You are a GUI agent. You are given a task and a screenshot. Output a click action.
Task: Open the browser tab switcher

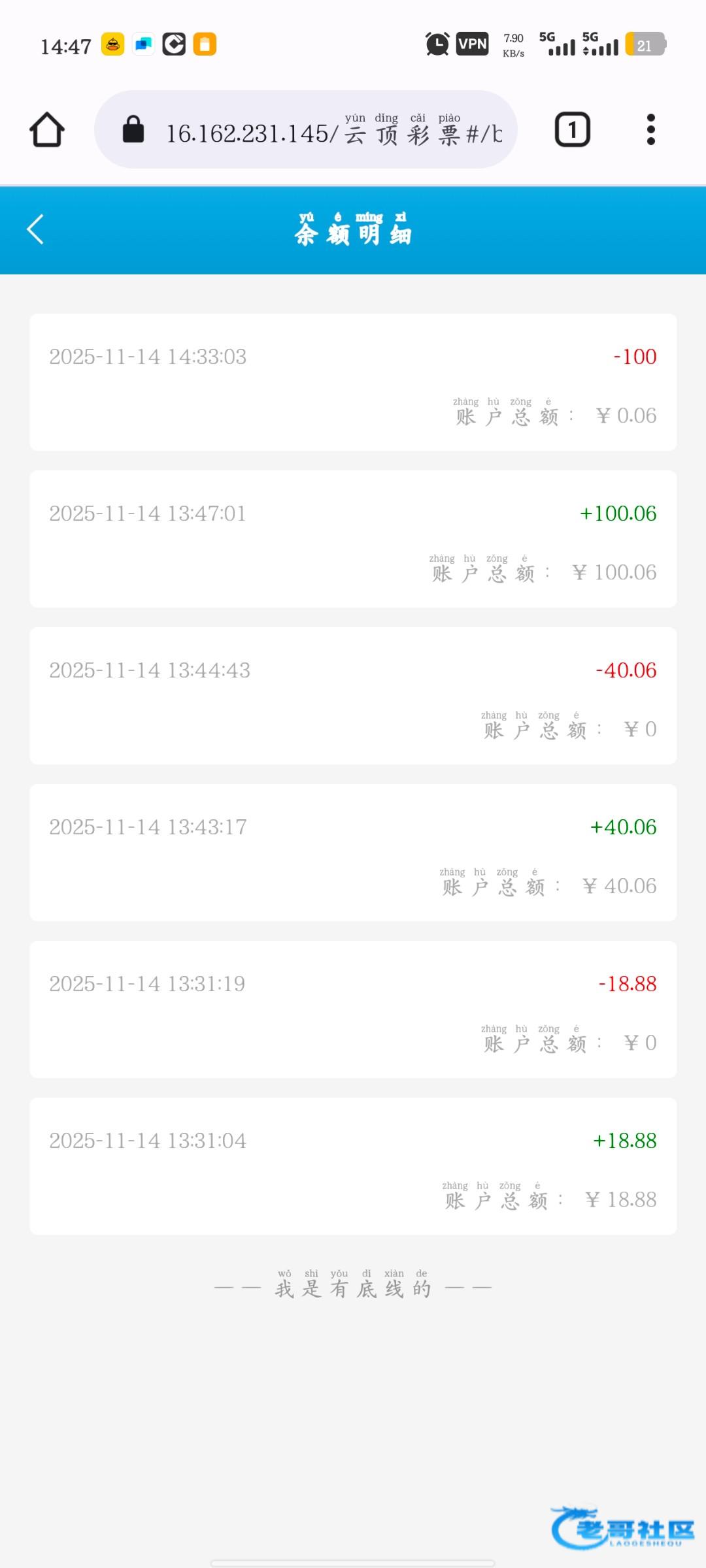coord(572,129)
